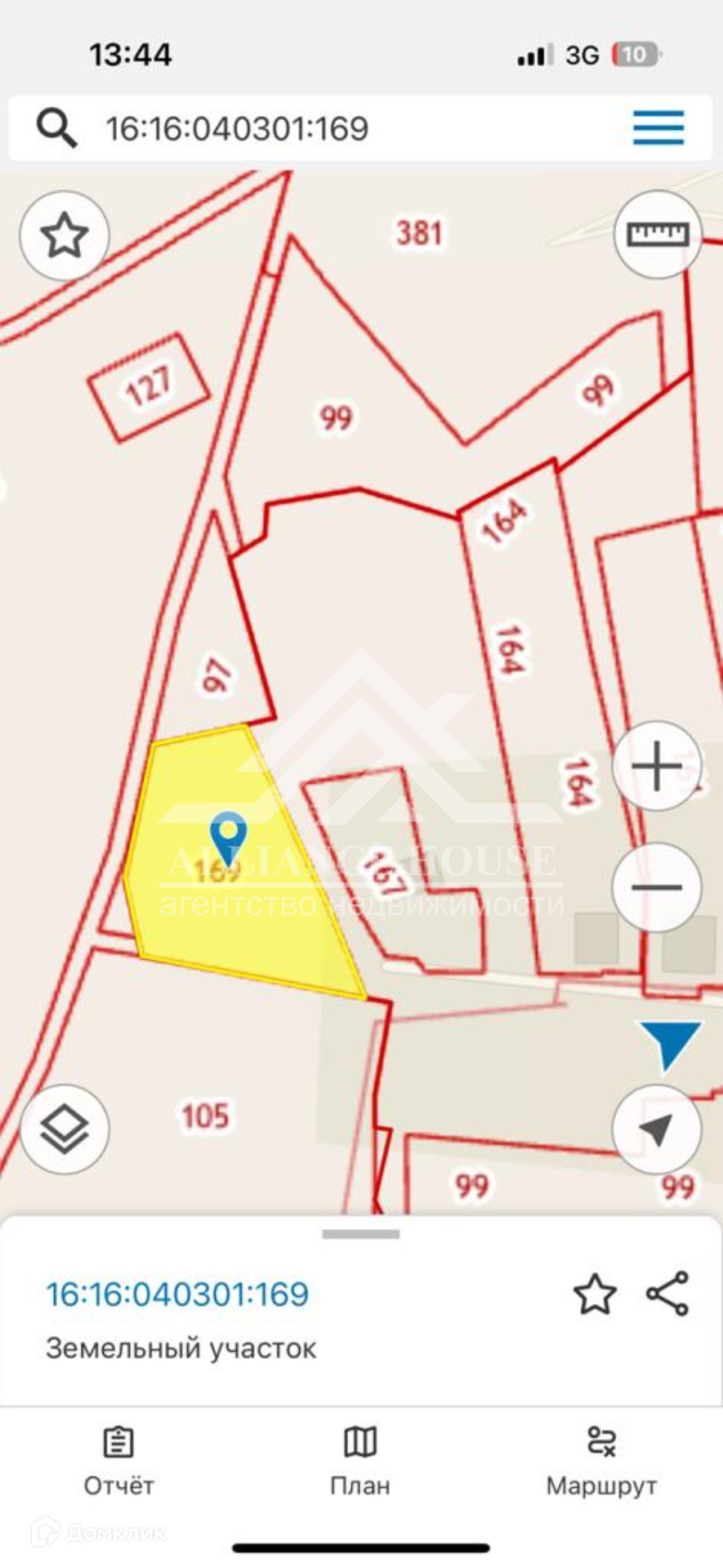This screenshot has height=1568, width=723.
Task: Center map on my location
Action: 657,1129
